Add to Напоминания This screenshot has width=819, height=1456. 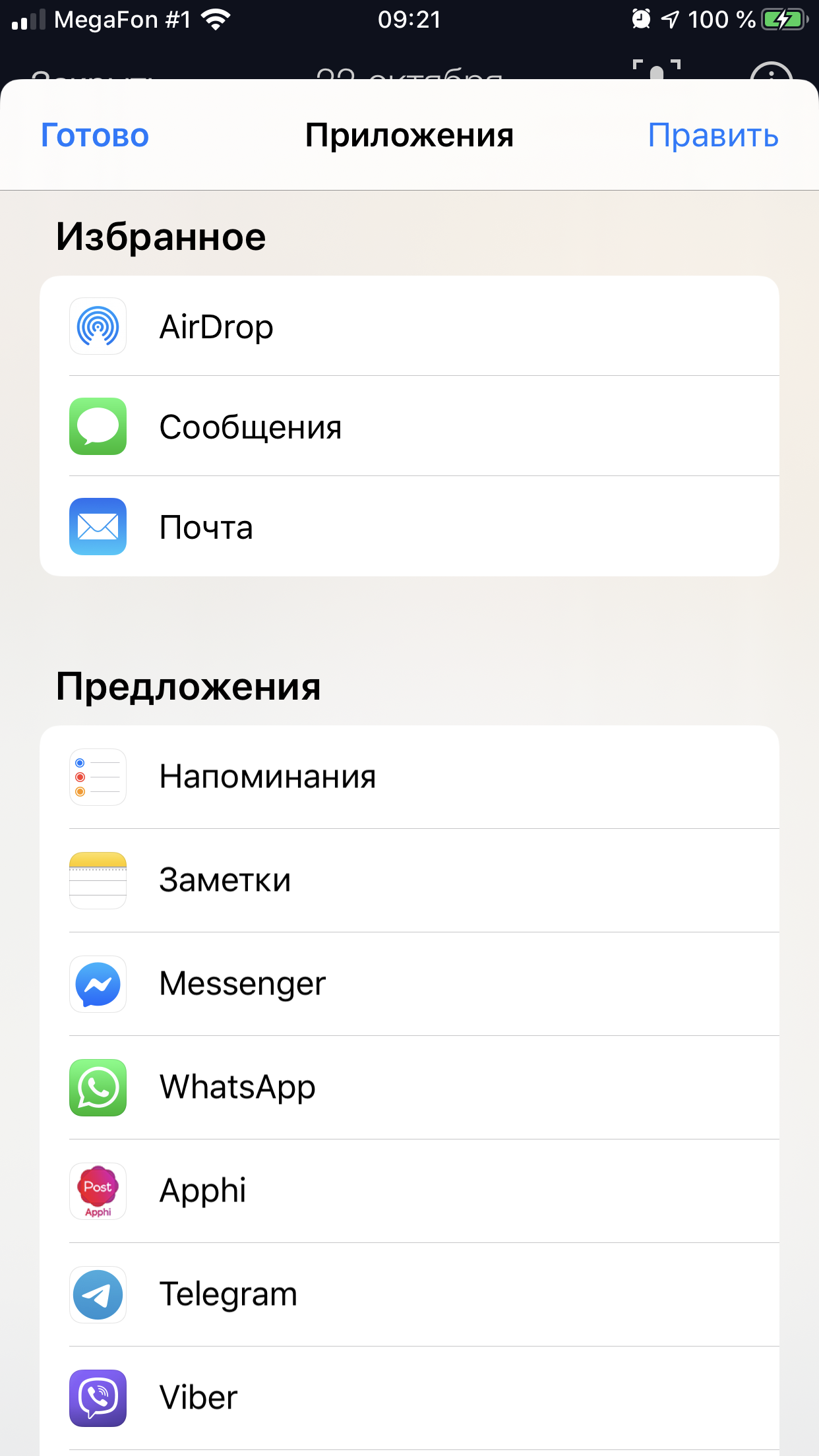tap(409, 777)
